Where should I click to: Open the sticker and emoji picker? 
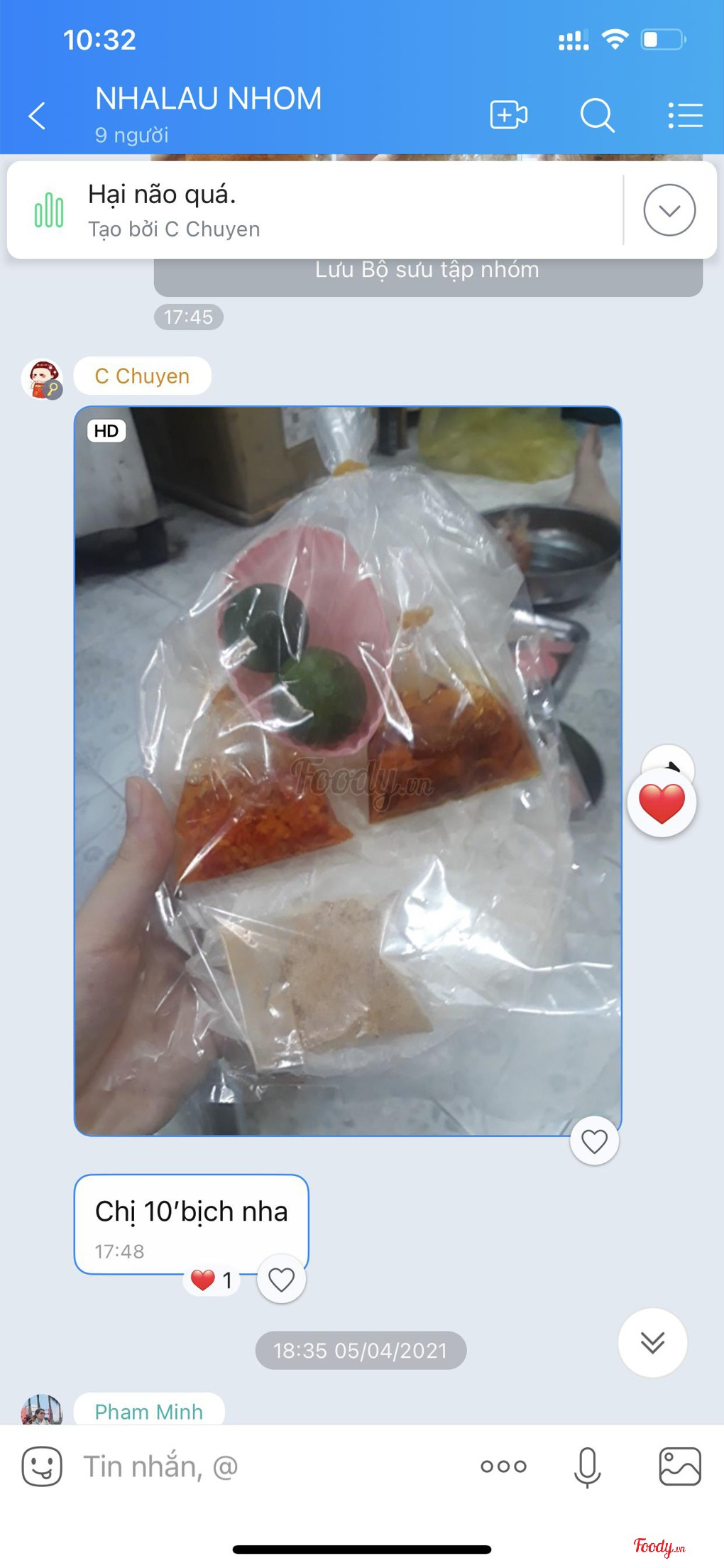pyautogui.click(x=42, y=1466)
